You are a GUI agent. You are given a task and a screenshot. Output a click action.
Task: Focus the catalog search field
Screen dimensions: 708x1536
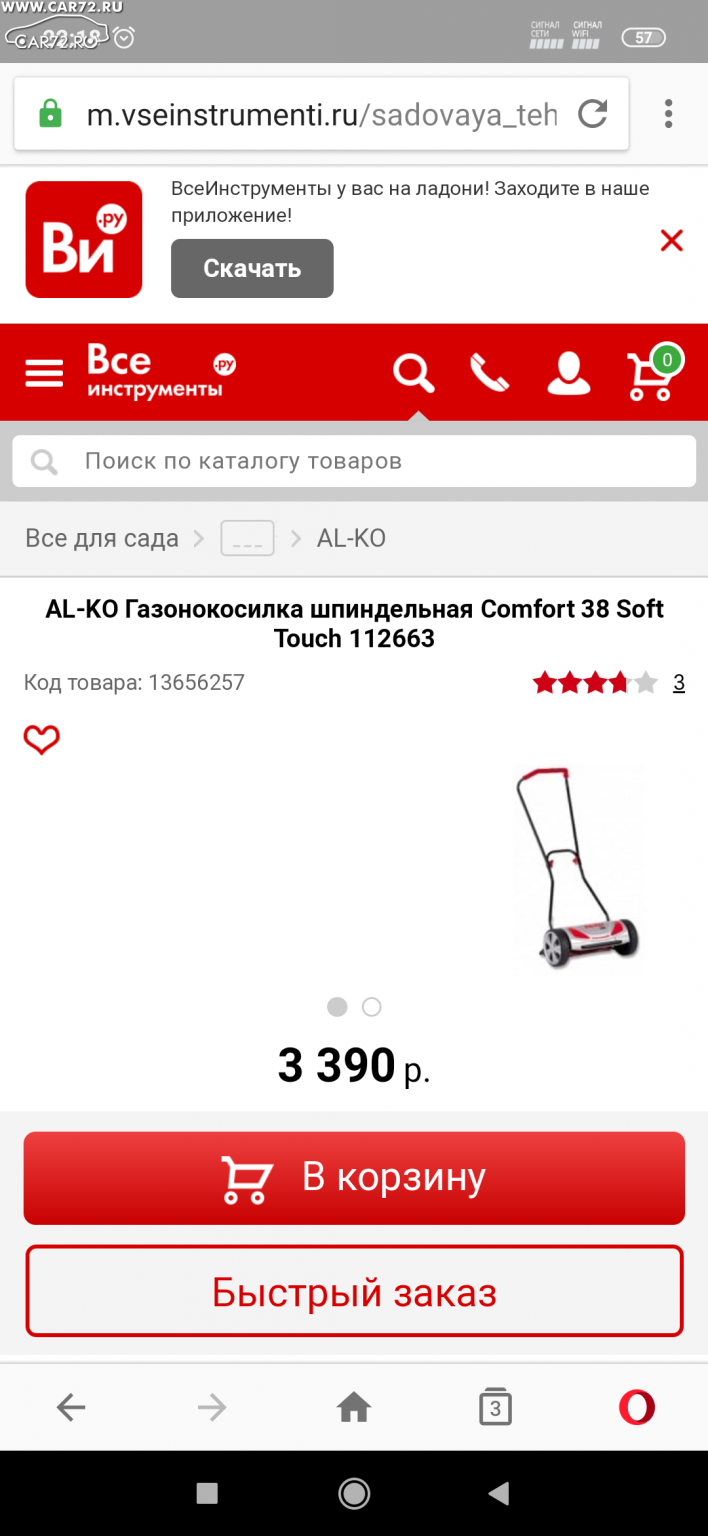pyautogui.click(x=354, y=461)
